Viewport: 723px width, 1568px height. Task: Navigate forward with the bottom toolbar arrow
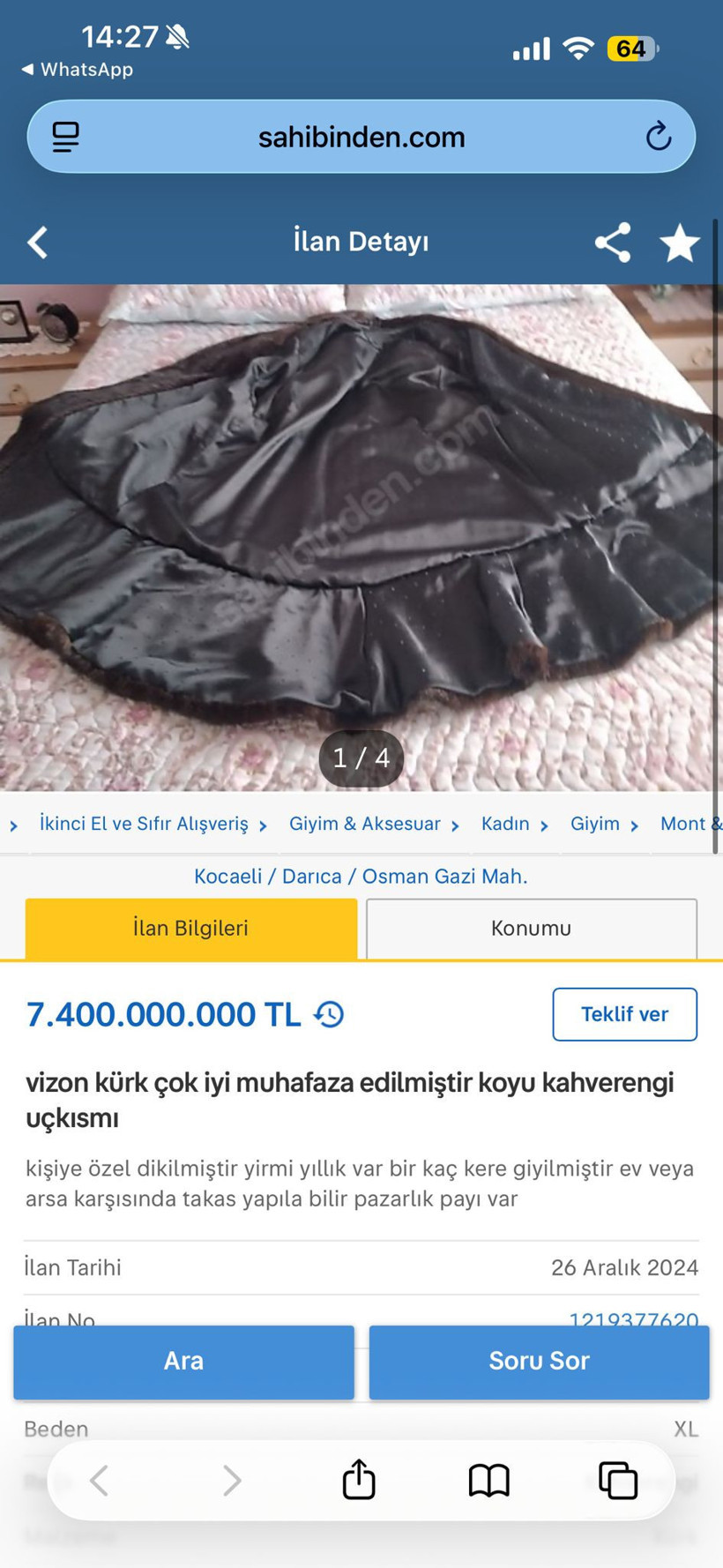tap(231, 1481)
